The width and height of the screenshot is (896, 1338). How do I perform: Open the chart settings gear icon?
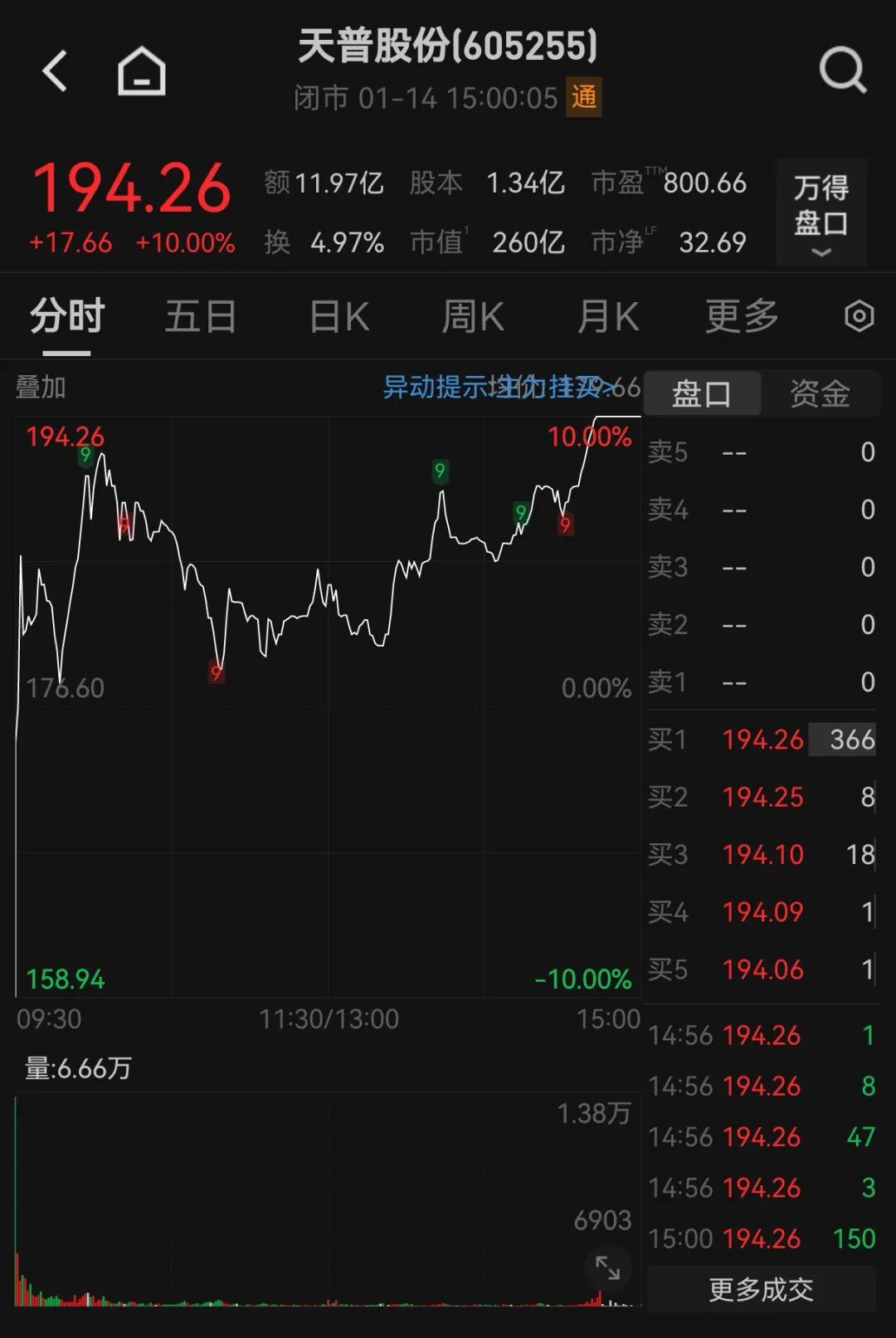[860, 316]
